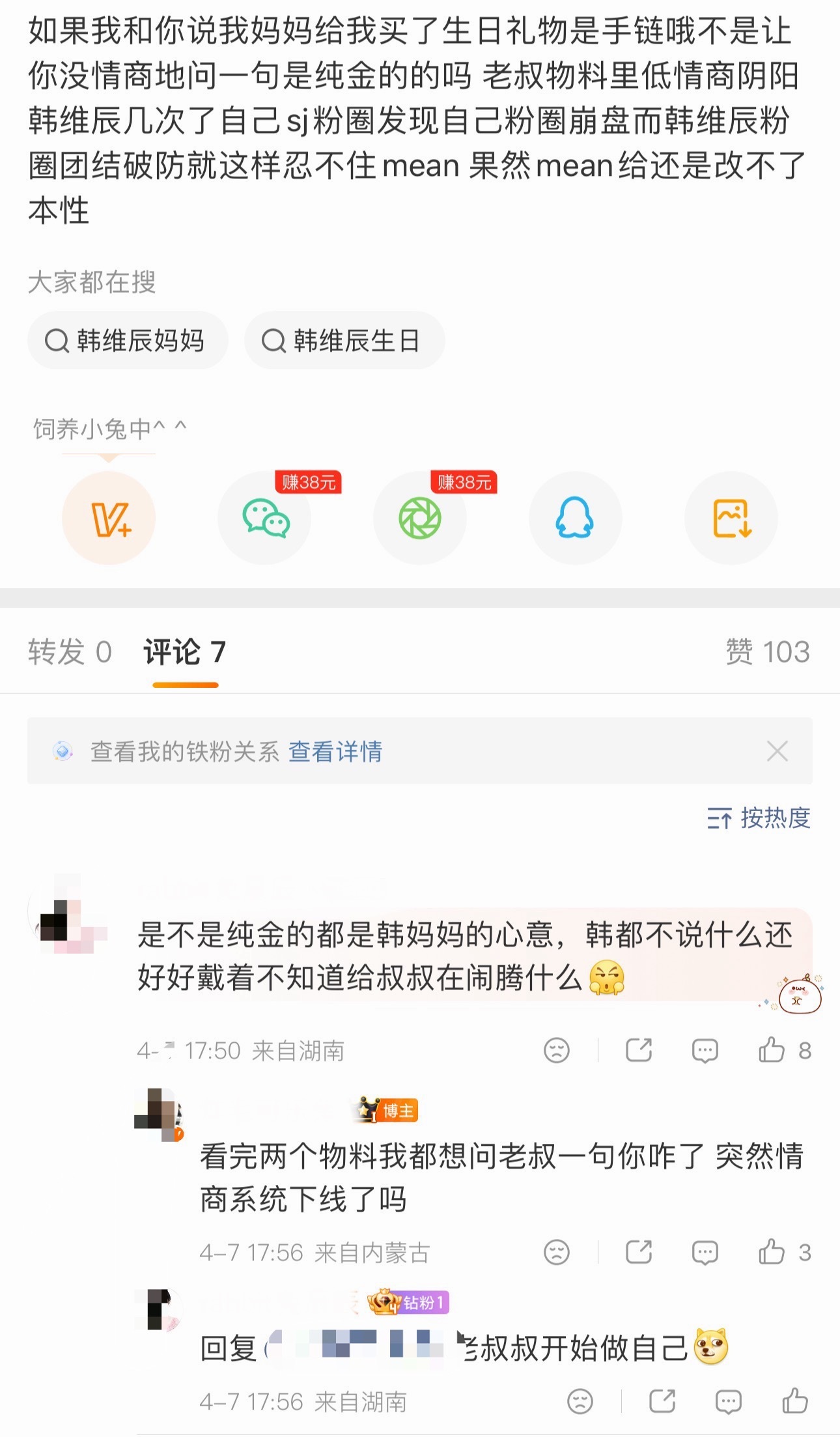Share the post via QQ

576,518
